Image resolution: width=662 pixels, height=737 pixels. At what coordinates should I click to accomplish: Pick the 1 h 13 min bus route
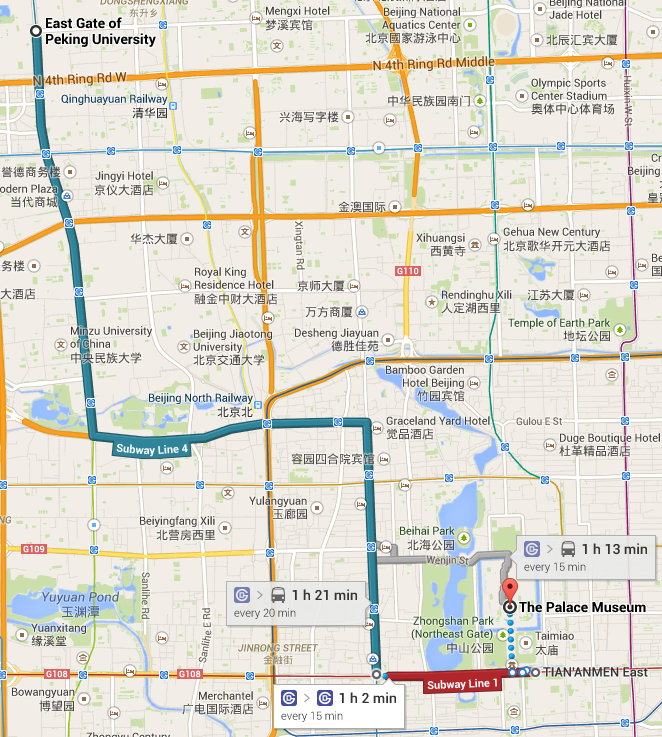tap(586, 556)
